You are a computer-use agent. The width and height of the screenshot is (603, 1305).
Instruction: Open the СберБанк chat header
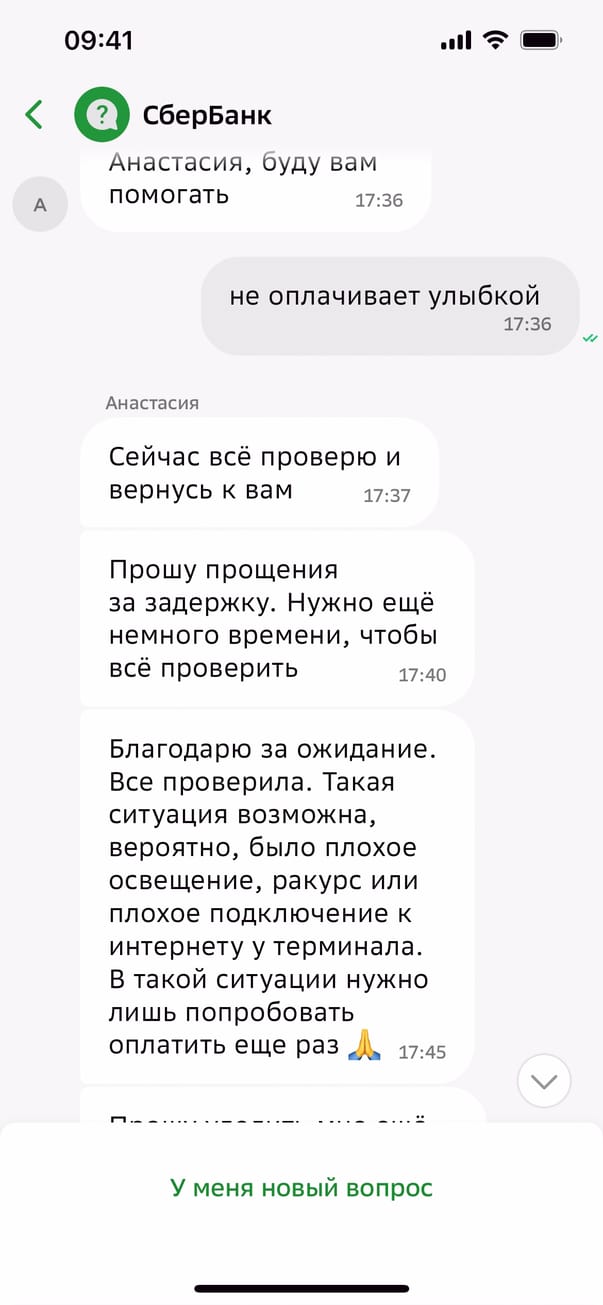pyautogui.click(x=206, y=115)
